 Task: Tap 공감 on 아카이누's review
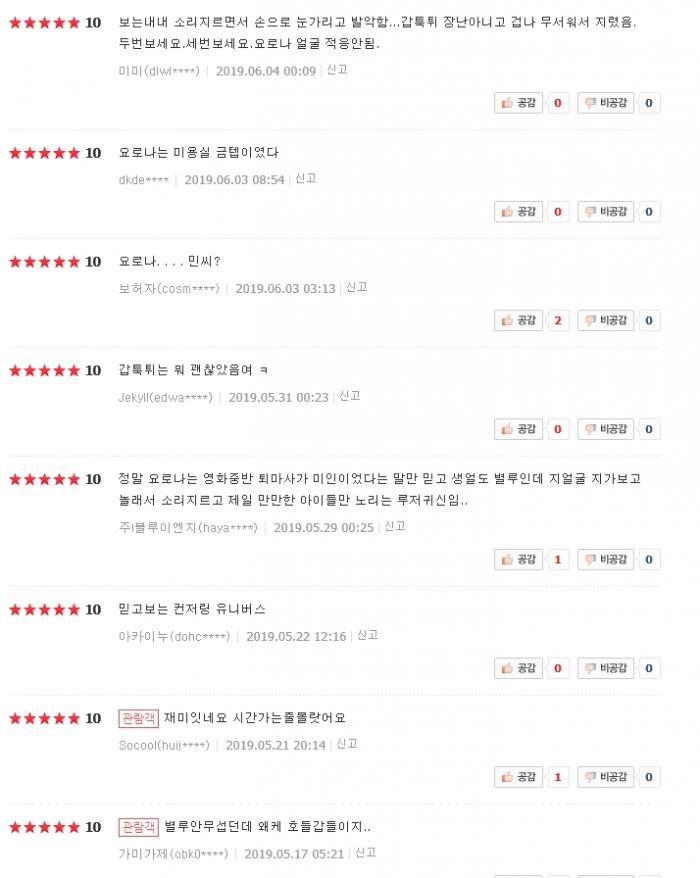[519, 669]
